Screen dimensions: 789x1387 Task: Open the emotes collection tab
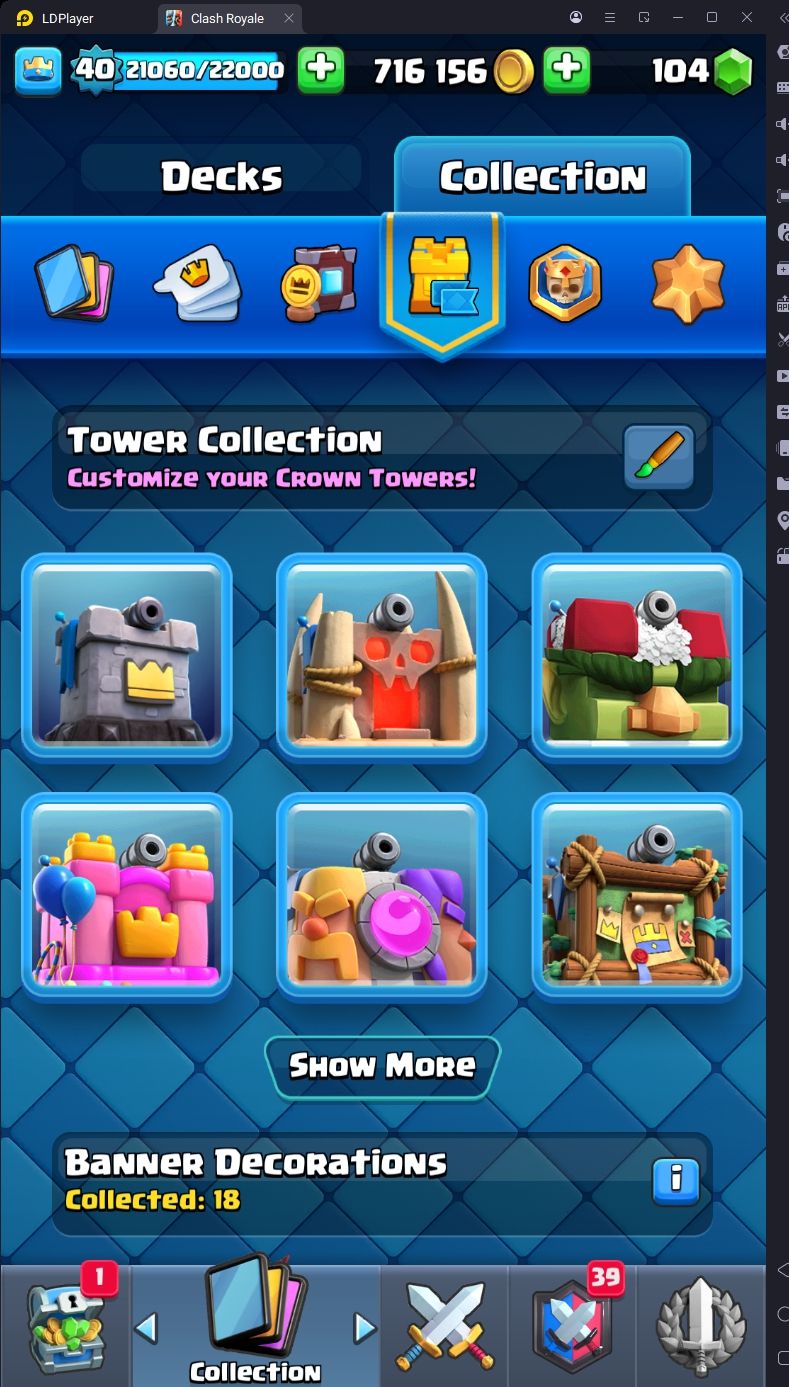click(x=198, y=284)
